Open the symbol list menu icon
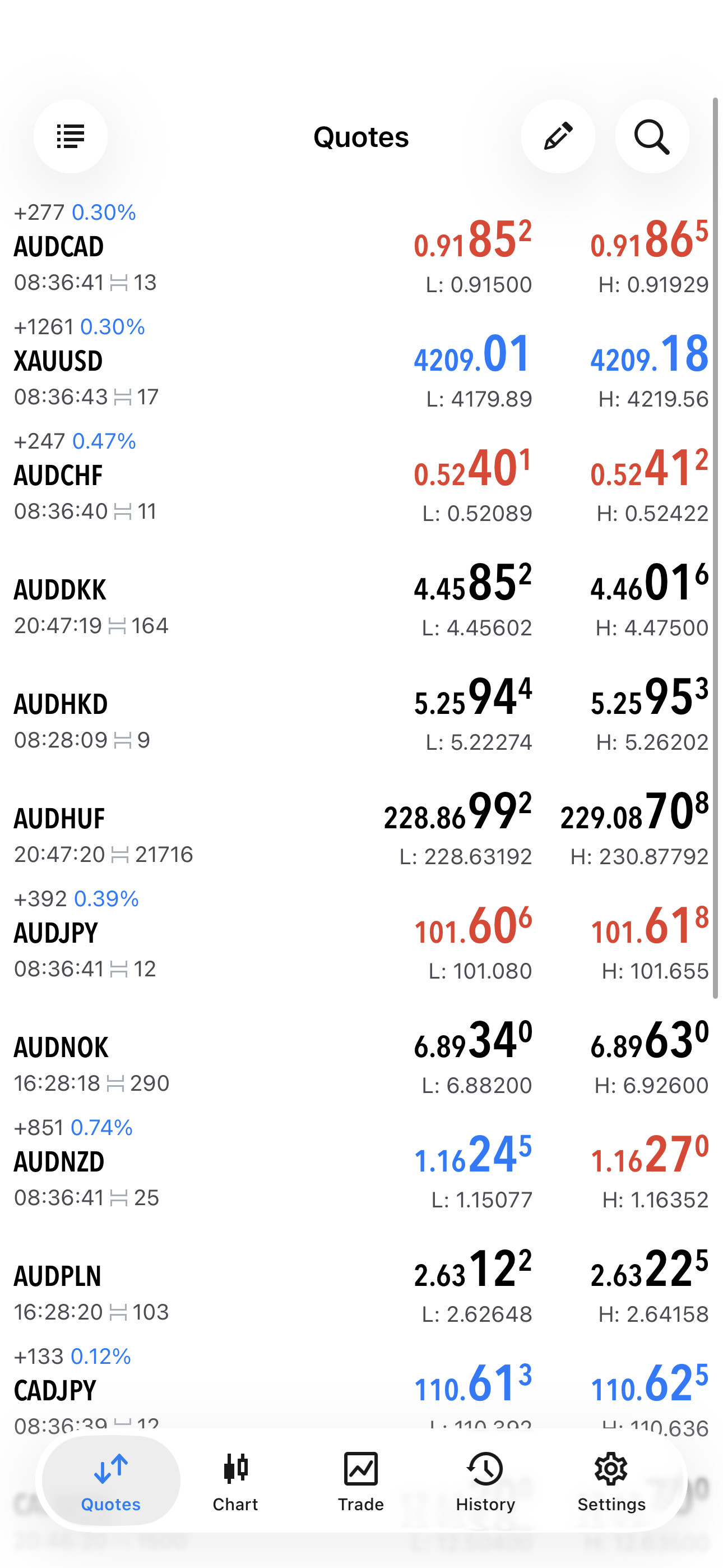The height and width of the screenshot is (1568, 723). click(x=71, y=136)
